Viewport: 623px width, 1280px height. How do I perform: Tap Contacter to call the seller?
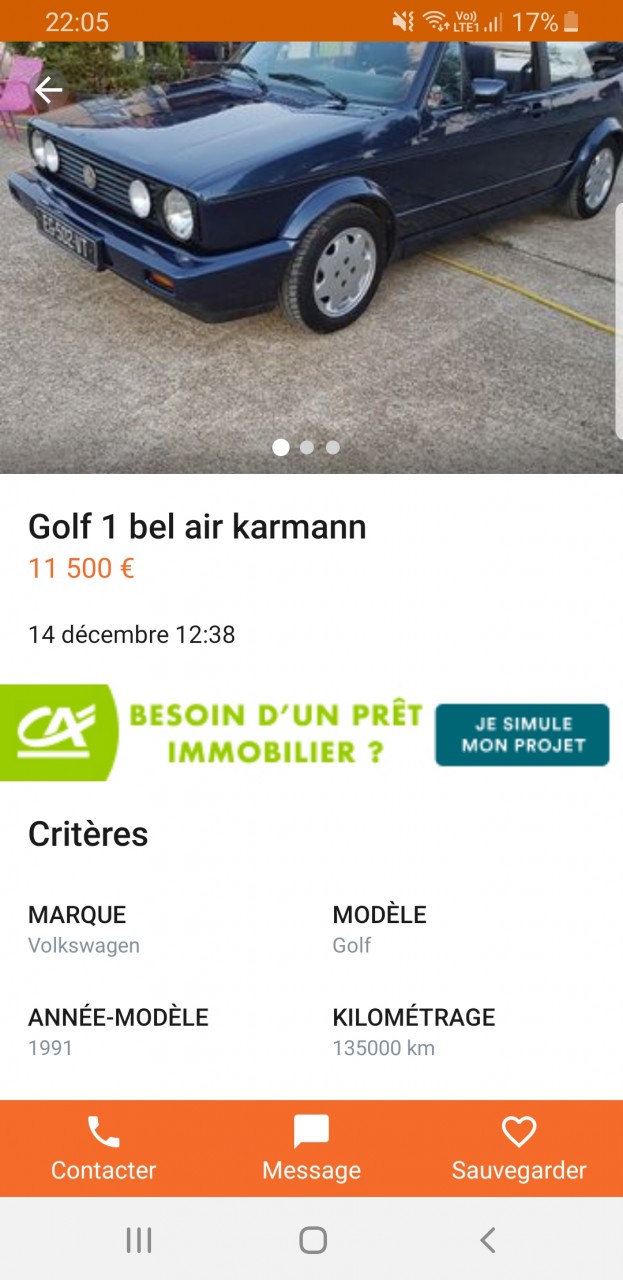[104, 1148]
